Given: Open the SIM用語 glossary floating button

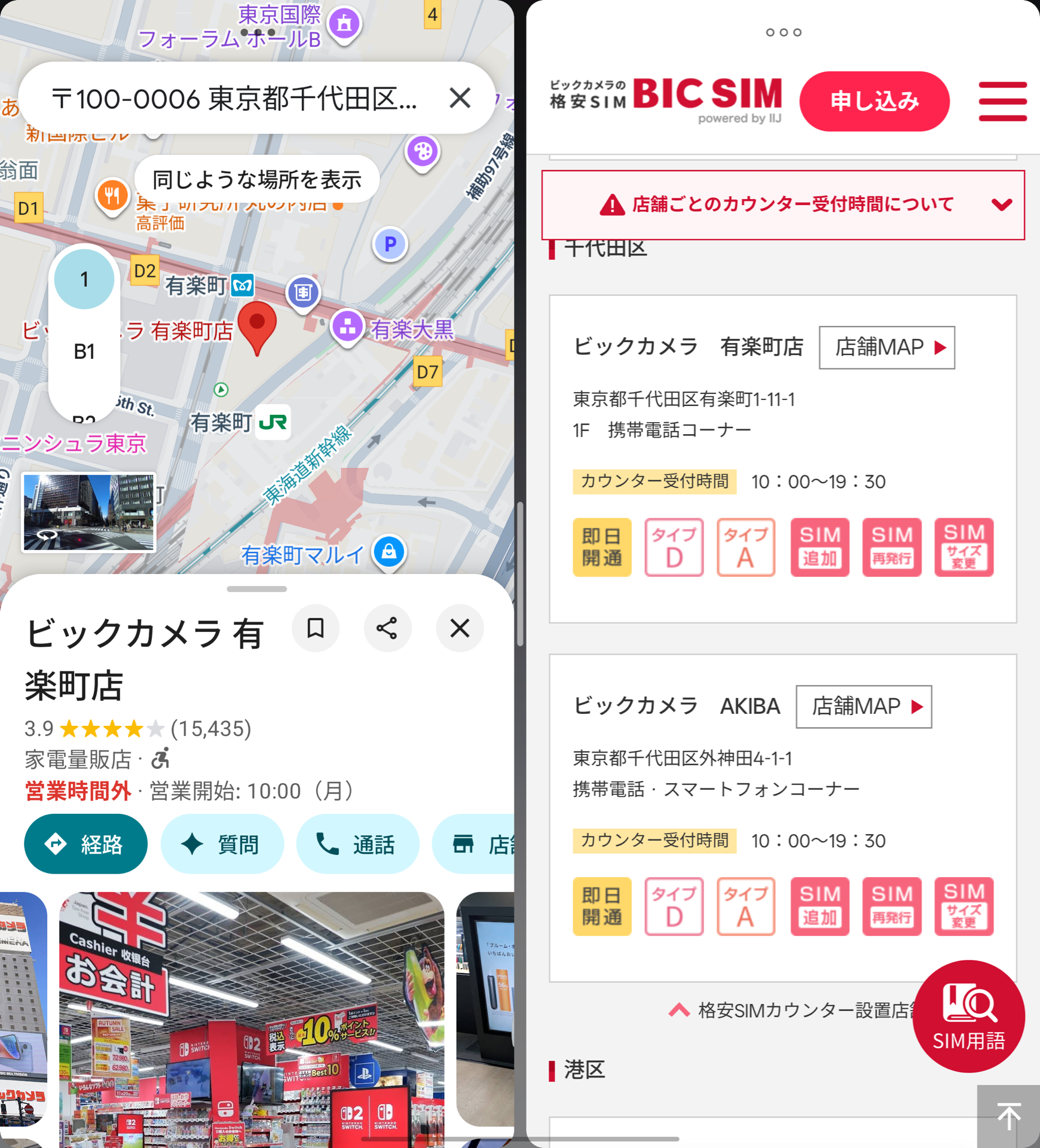Looking at the screenshot, I should tap(968, 1016).
